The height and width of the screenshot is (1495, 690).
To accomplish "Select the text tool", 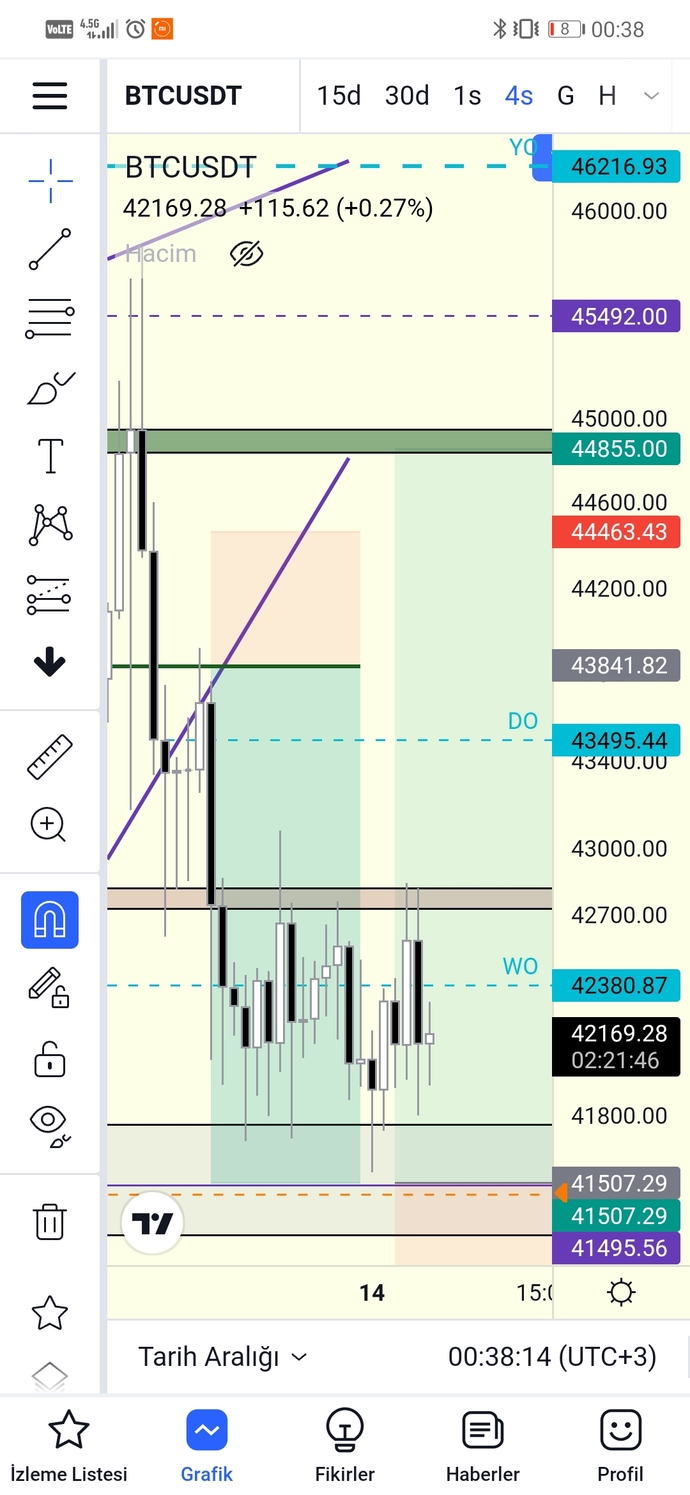I will [x=50, y=456].
